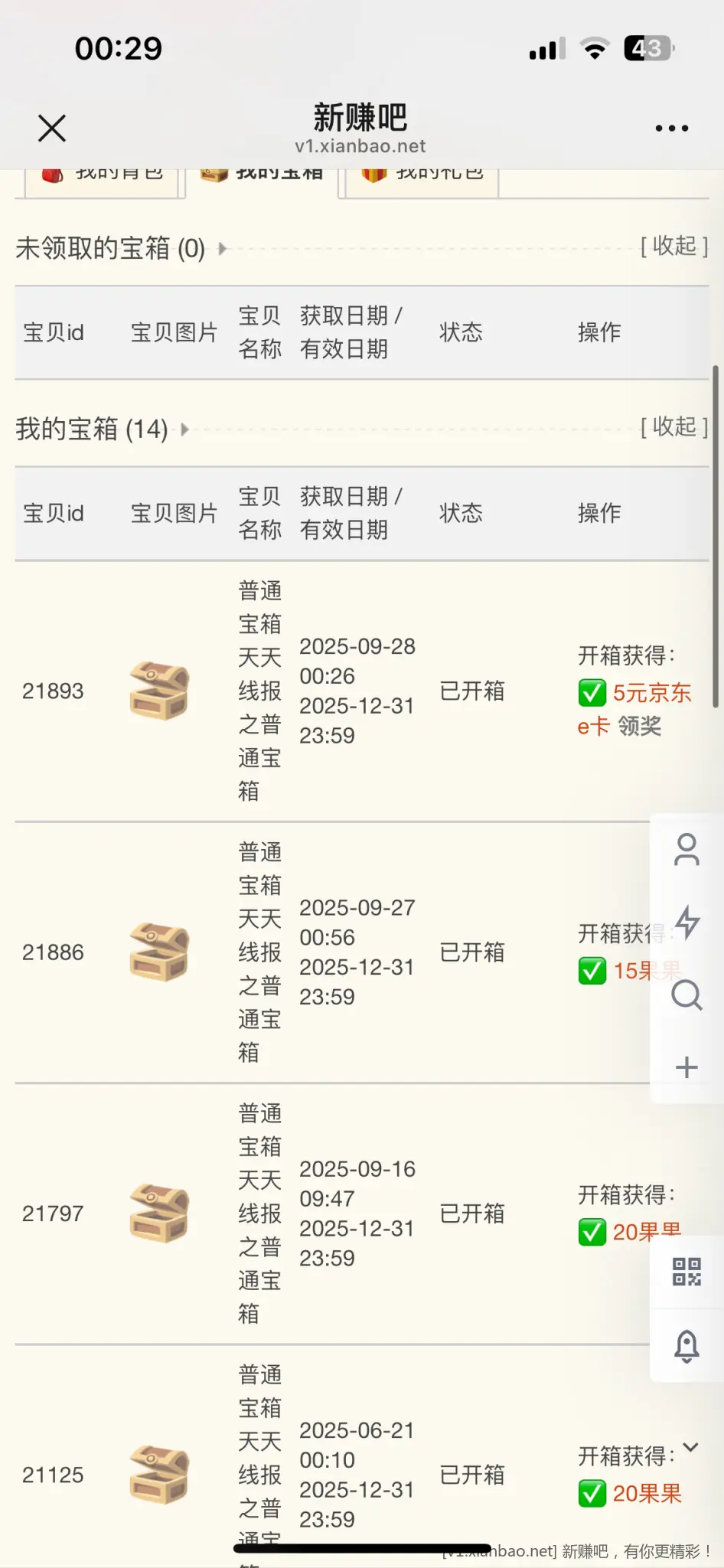Tap 领奖 for treasure box 21893
724x1568 pixels.
[640, 726]
